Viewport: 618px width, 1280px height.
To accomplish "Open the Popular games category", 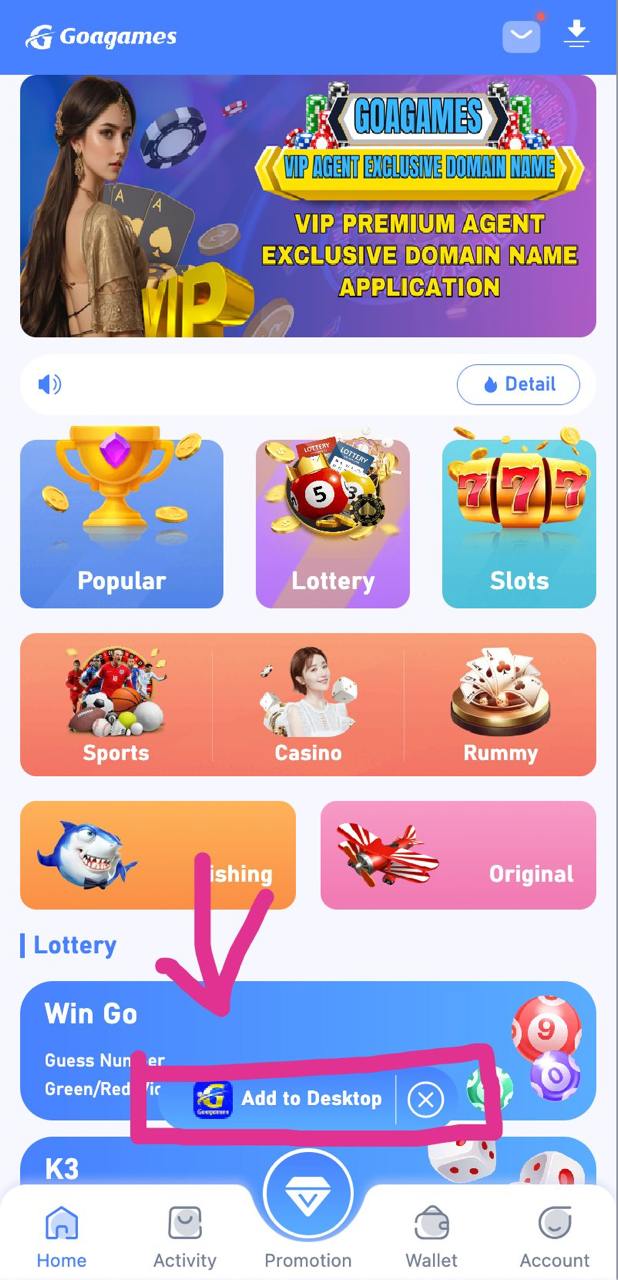I will click(x=122, y=524).
